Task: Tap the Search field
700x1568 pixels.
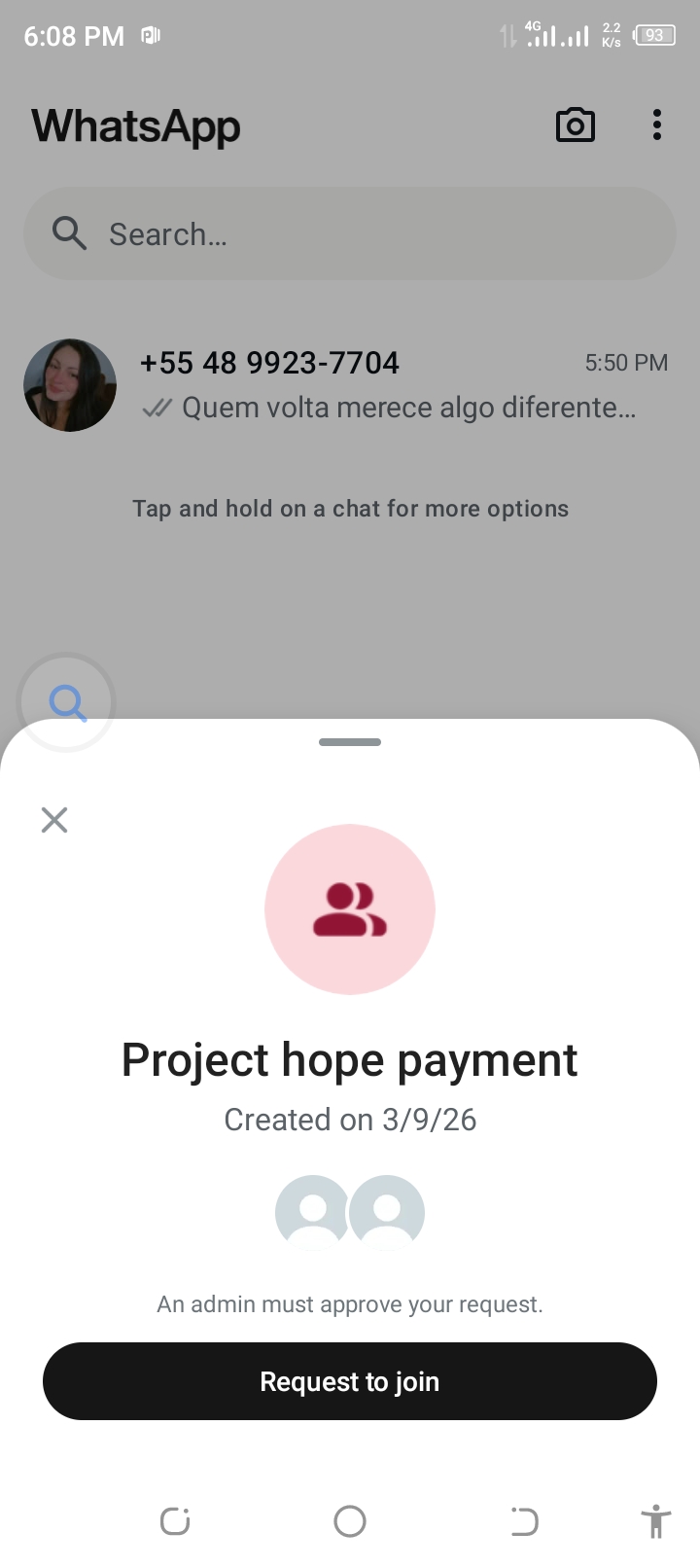Action: [350, 234]
